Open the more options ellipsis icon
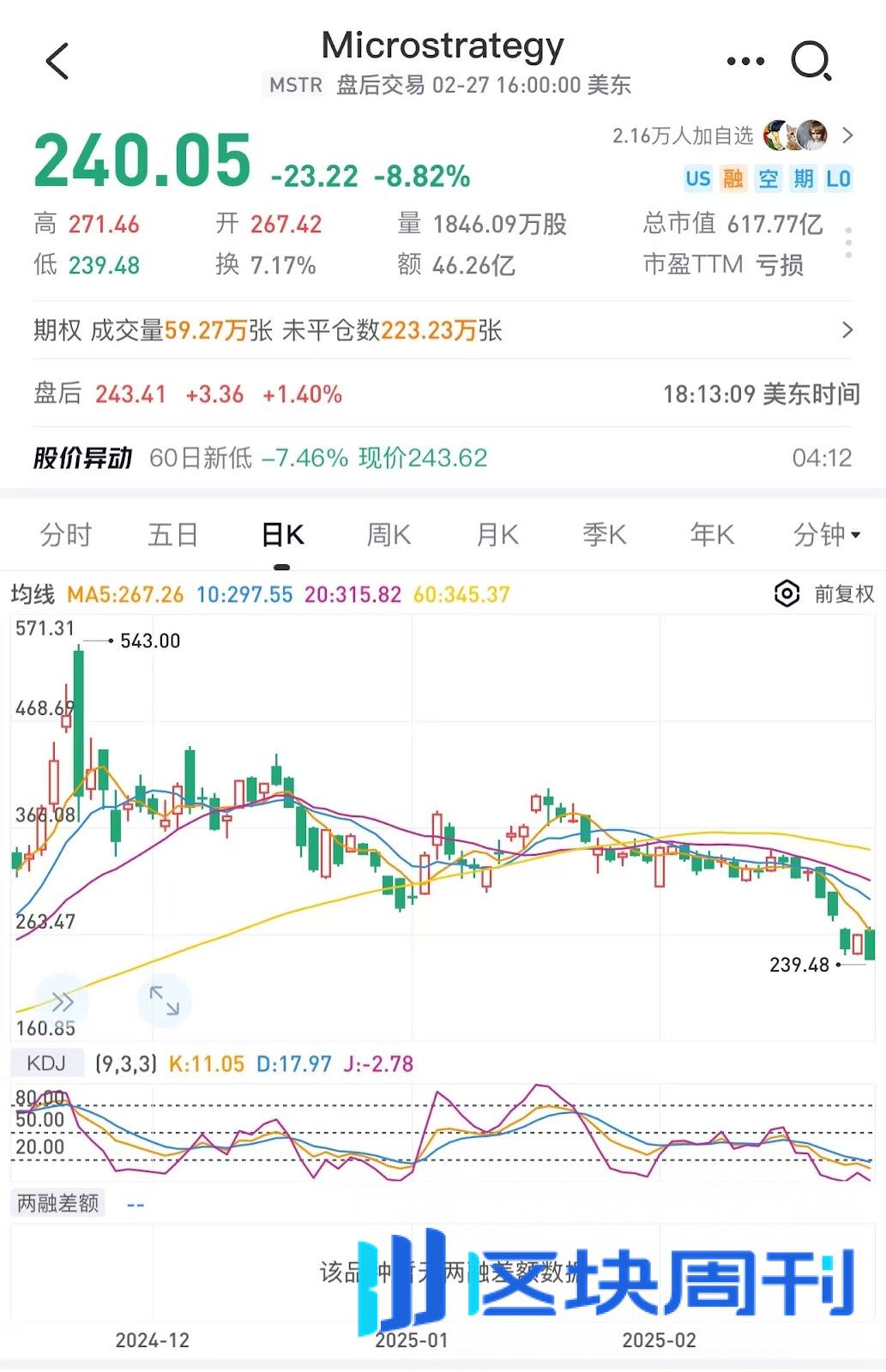886x1372 pixels. tap(744, 61)
